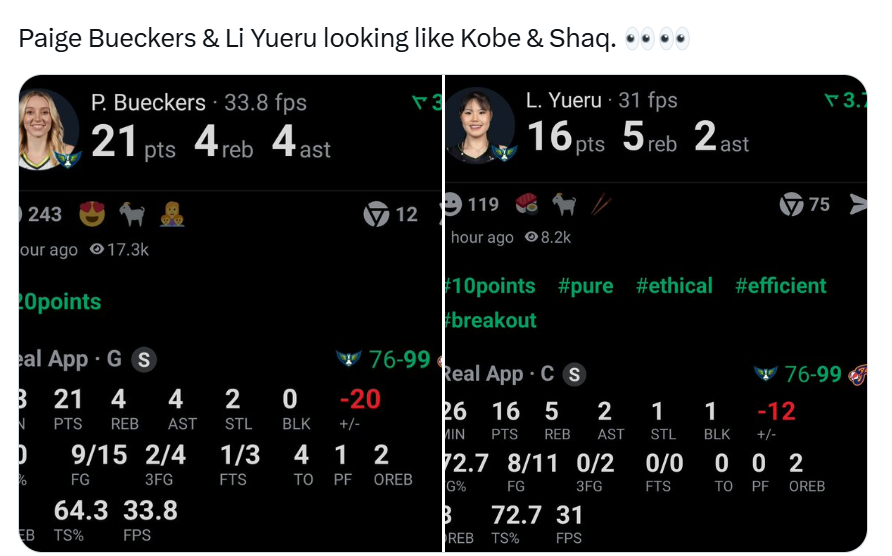The width and height of the screenshot is (892, 556).
Task: Open the L. Yueru stats image
Action: coord(655,312)
